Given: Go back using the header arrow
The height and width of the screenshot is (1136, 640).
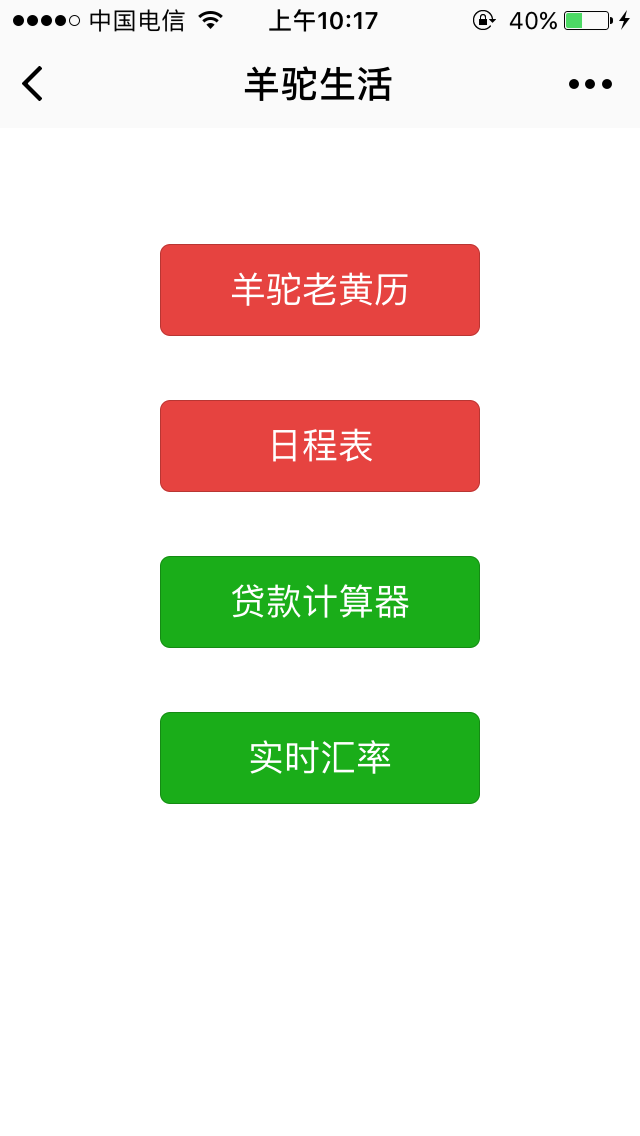Looking at the screenshot, I should click(33, 84).
